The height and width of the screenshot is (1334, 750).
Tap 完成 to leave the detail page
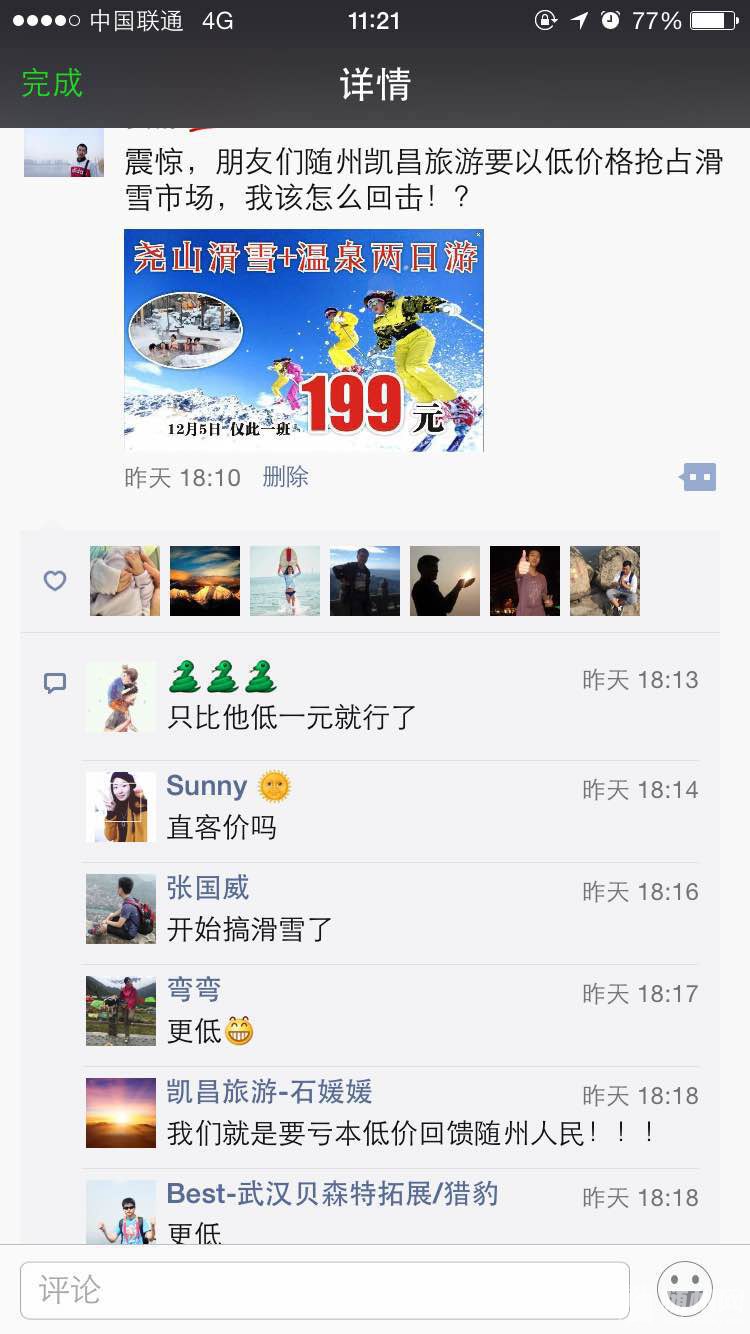point(52,83)
